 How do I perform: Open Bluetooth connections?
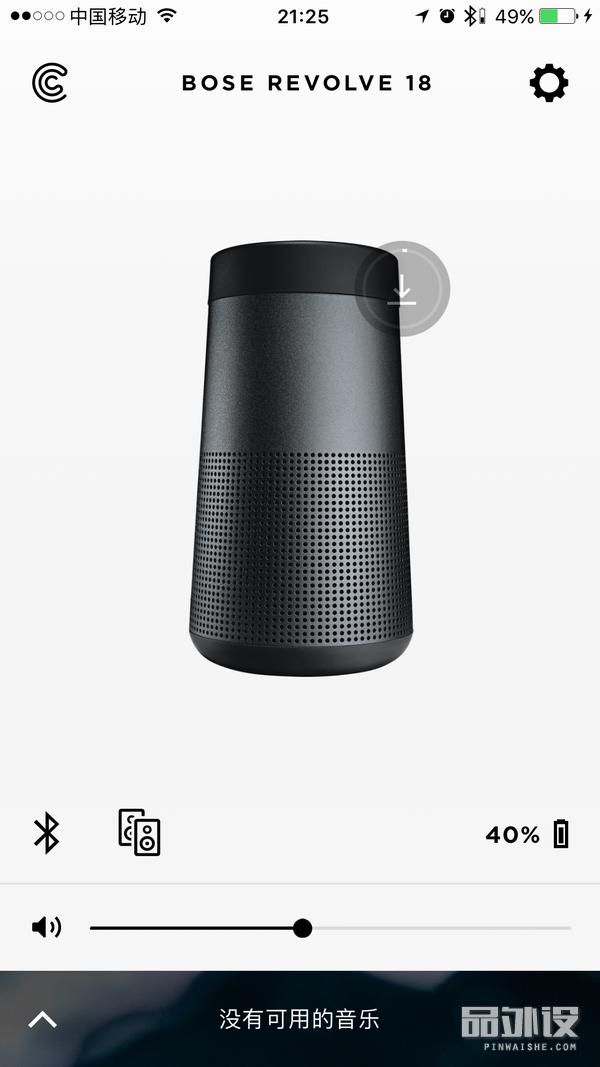click(47, 834)
